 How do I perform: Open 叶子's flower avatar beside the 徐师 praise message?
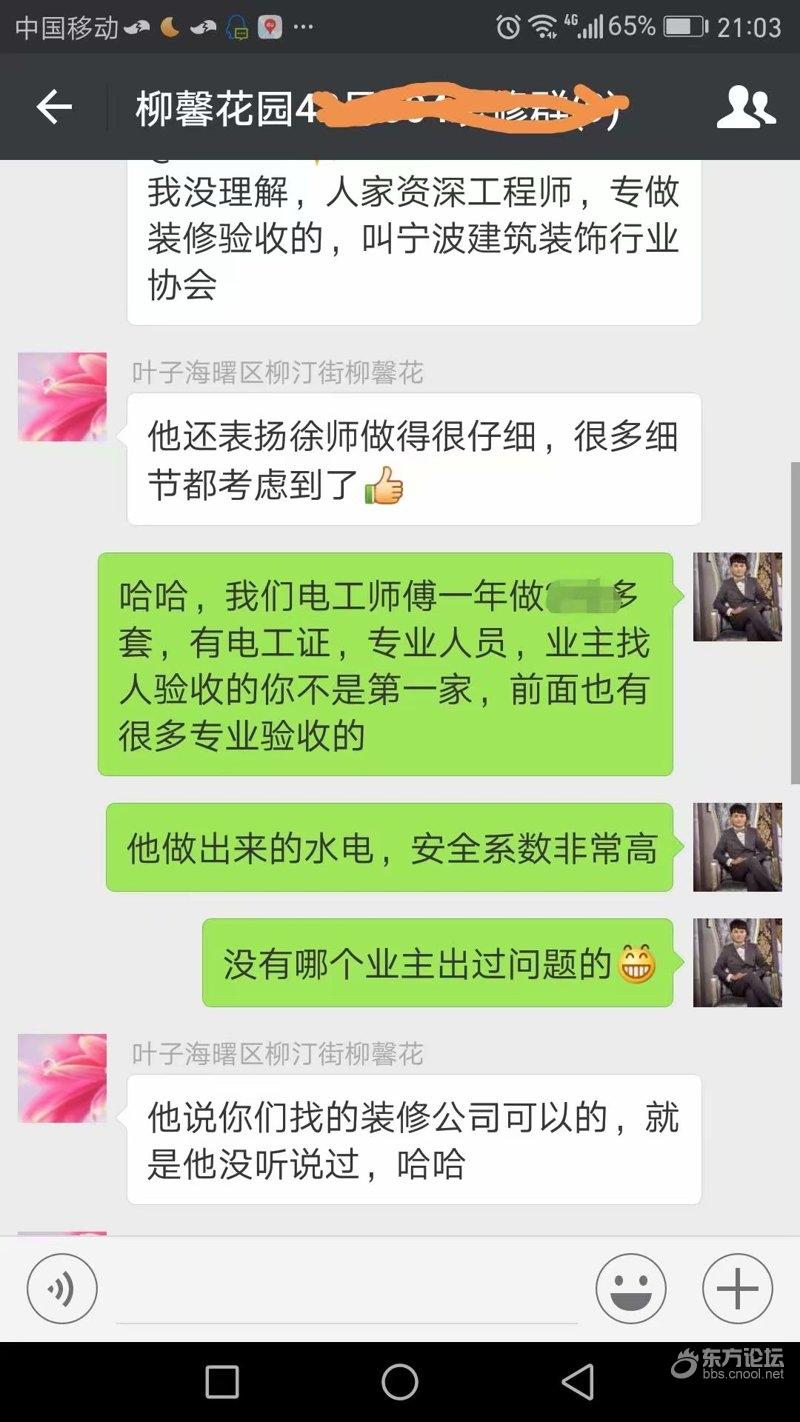point(62,396)
